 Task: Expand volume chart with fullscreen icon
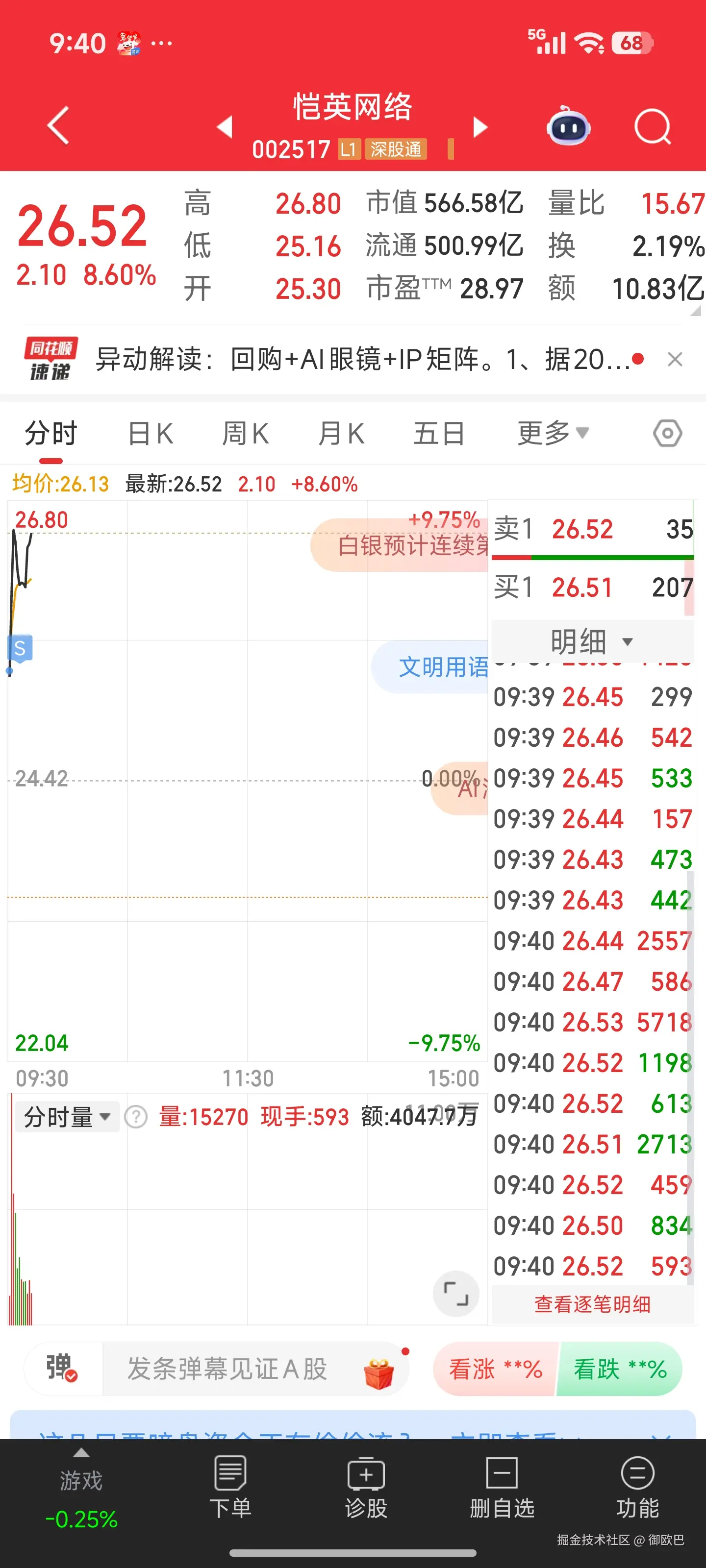(455, 1294)
